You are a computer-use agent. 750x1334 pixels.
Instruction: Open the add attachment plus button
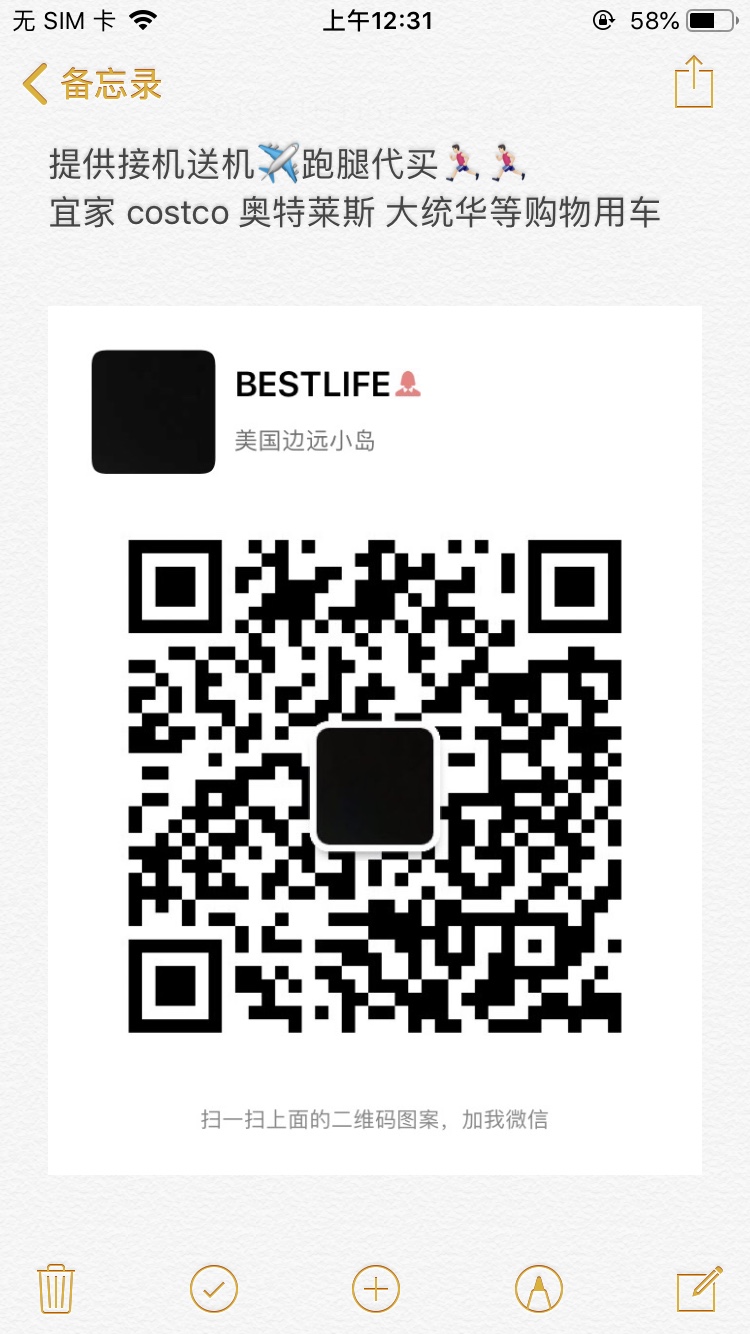[376, 1287]
